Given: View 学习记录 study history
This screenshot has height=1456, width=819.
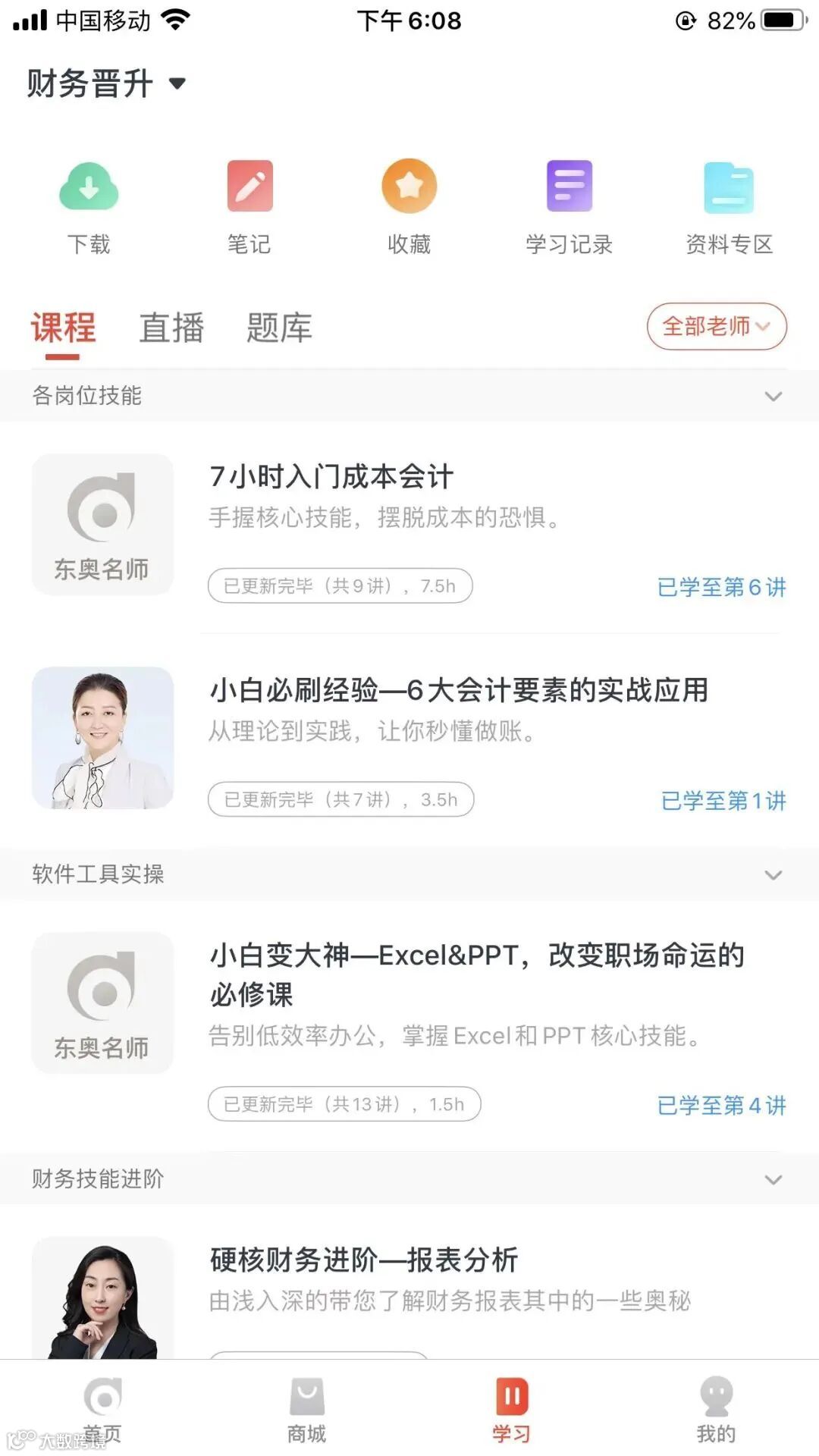Looking at the screenshot, I should (x=569, y=205).
